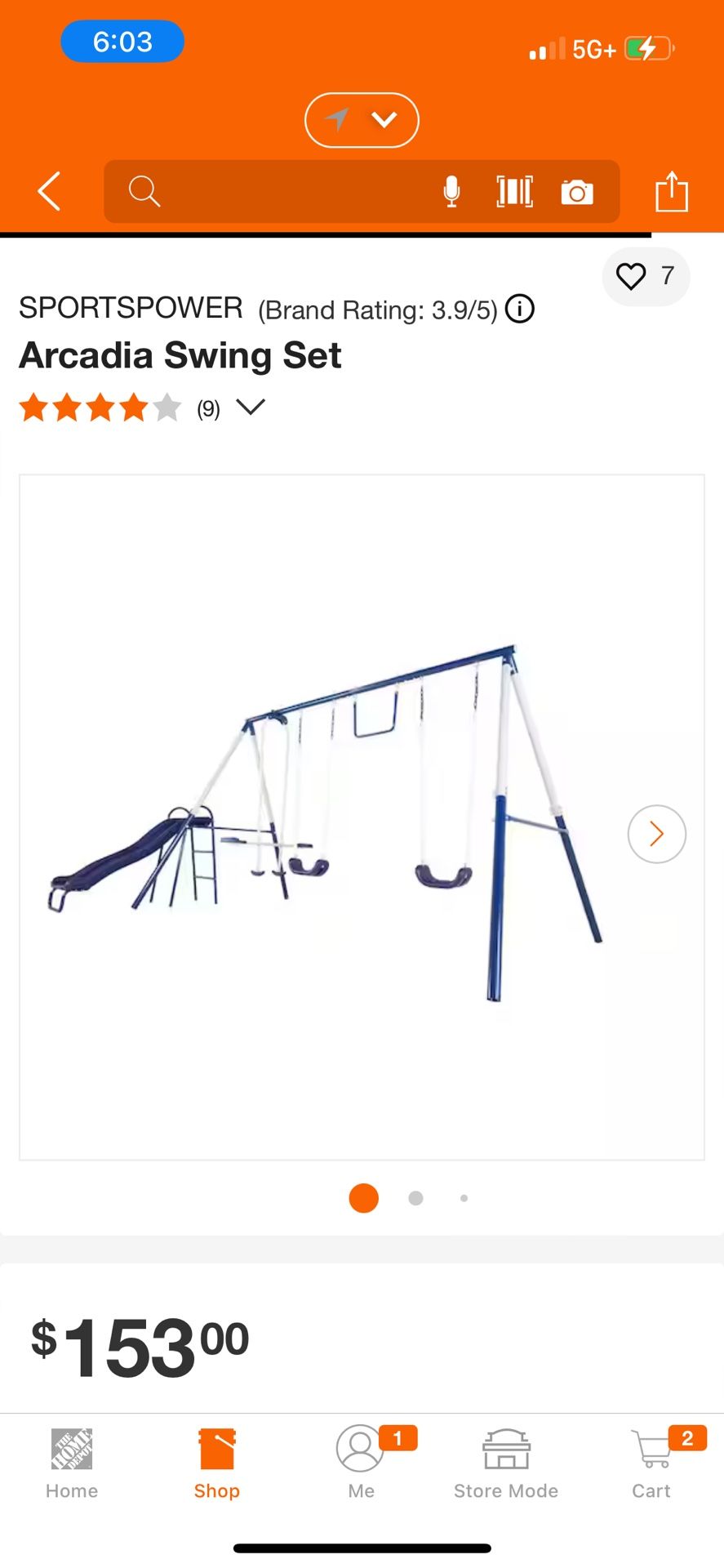The width and height of the screenshot is (724, 1568).
Task: Advance images with the right chevron arrow
Action: coord(656,834)
